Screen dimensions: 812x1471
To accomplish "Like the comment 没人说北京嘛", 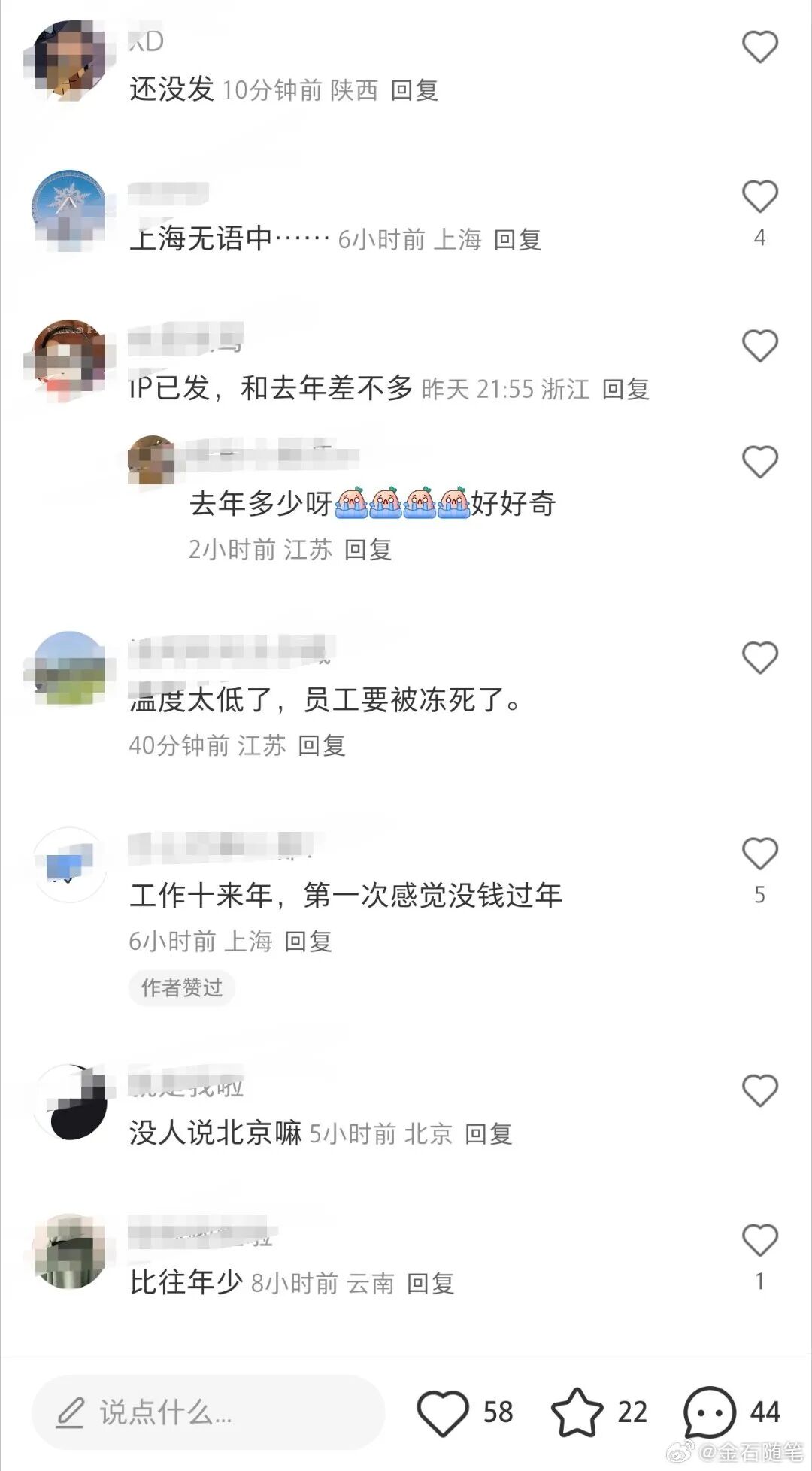I will tap(759, 1090).
